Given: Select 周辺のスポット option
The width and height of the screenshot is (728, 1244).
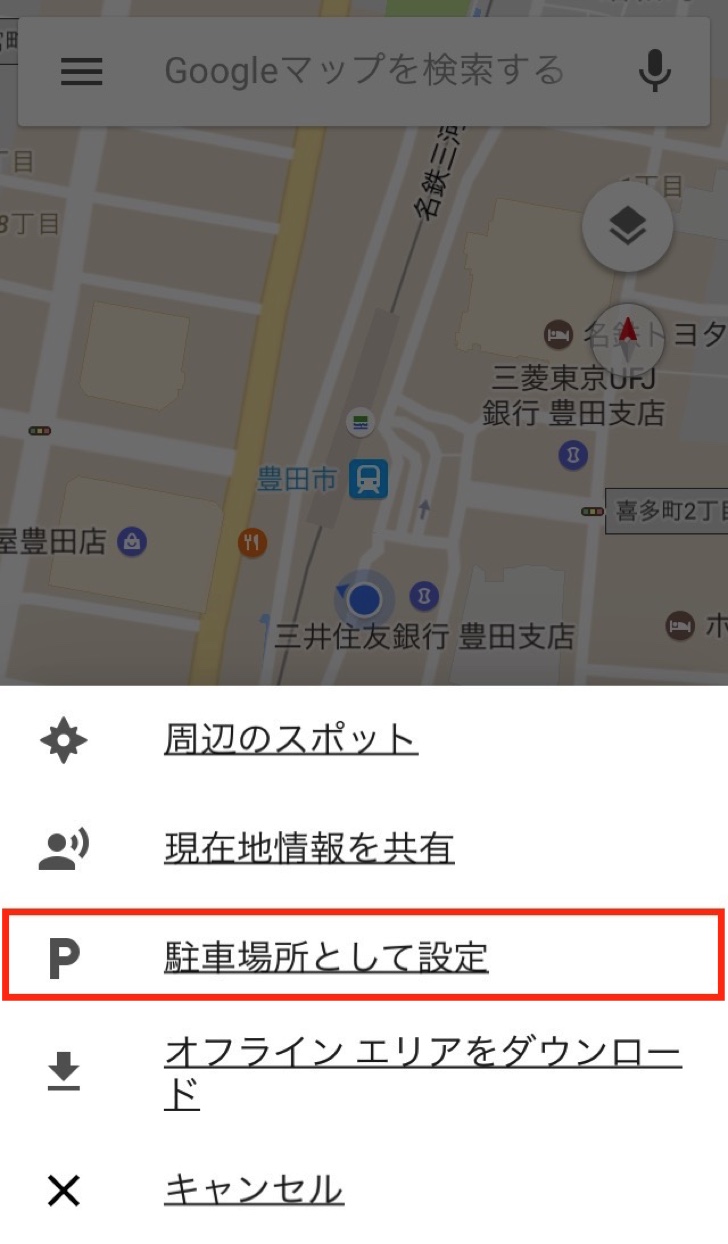Looking at the screenshot, I should click(x=290, y=740).
